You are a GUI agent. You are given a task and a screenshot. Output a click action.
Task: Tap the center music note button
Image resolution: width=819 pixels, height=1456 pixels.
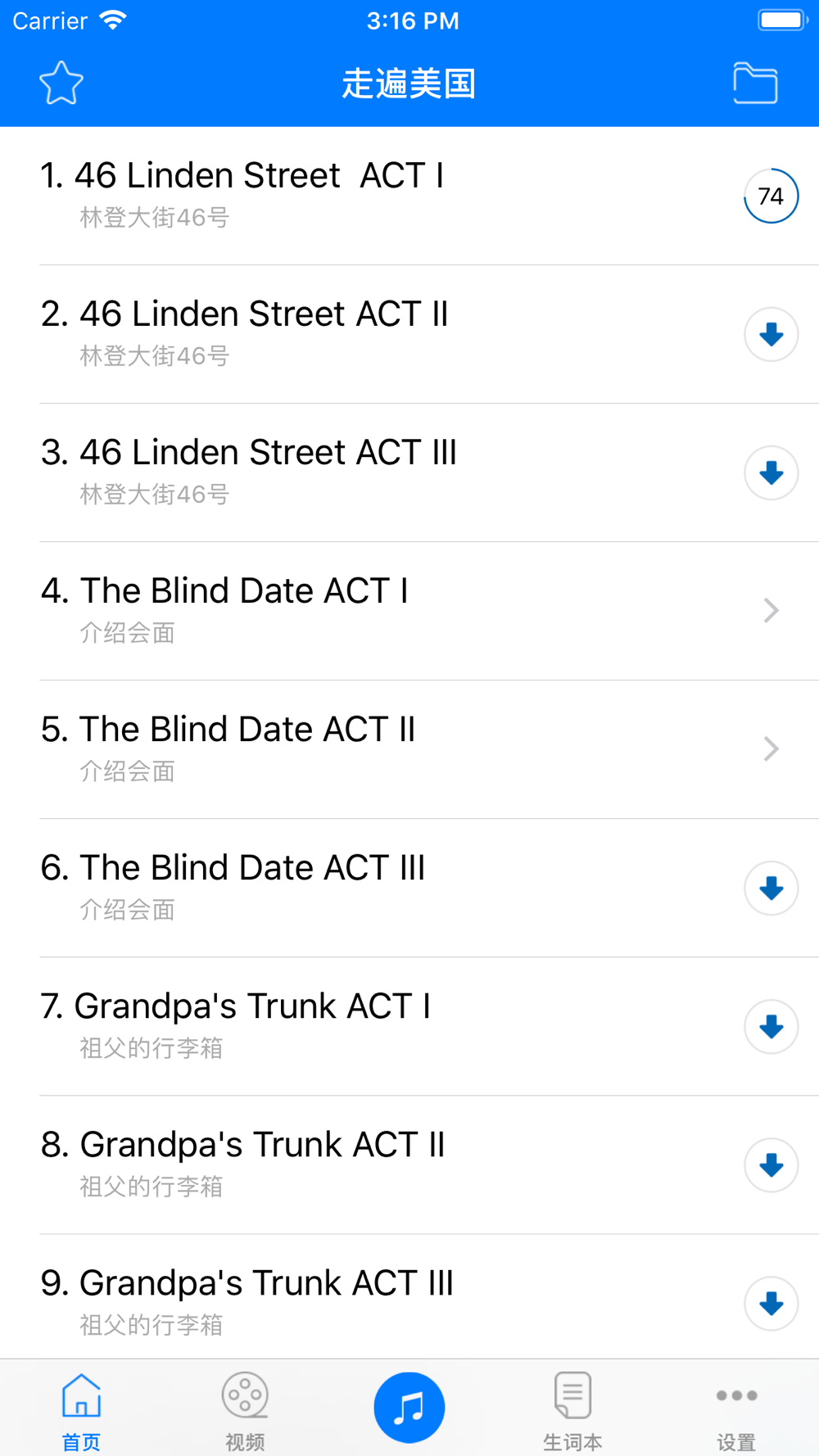(409, 1407)
